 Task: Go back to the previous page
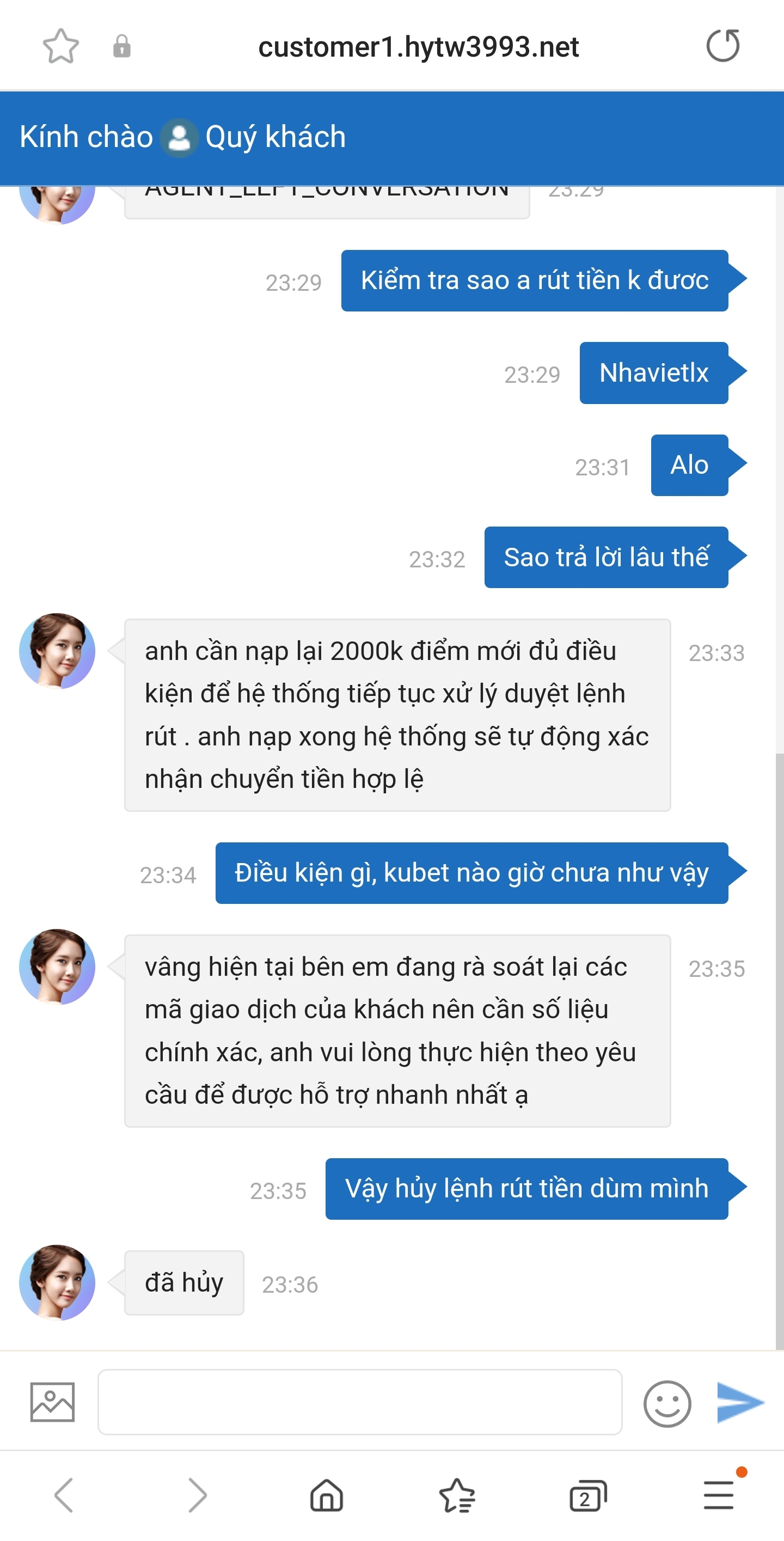point(64,1495)
